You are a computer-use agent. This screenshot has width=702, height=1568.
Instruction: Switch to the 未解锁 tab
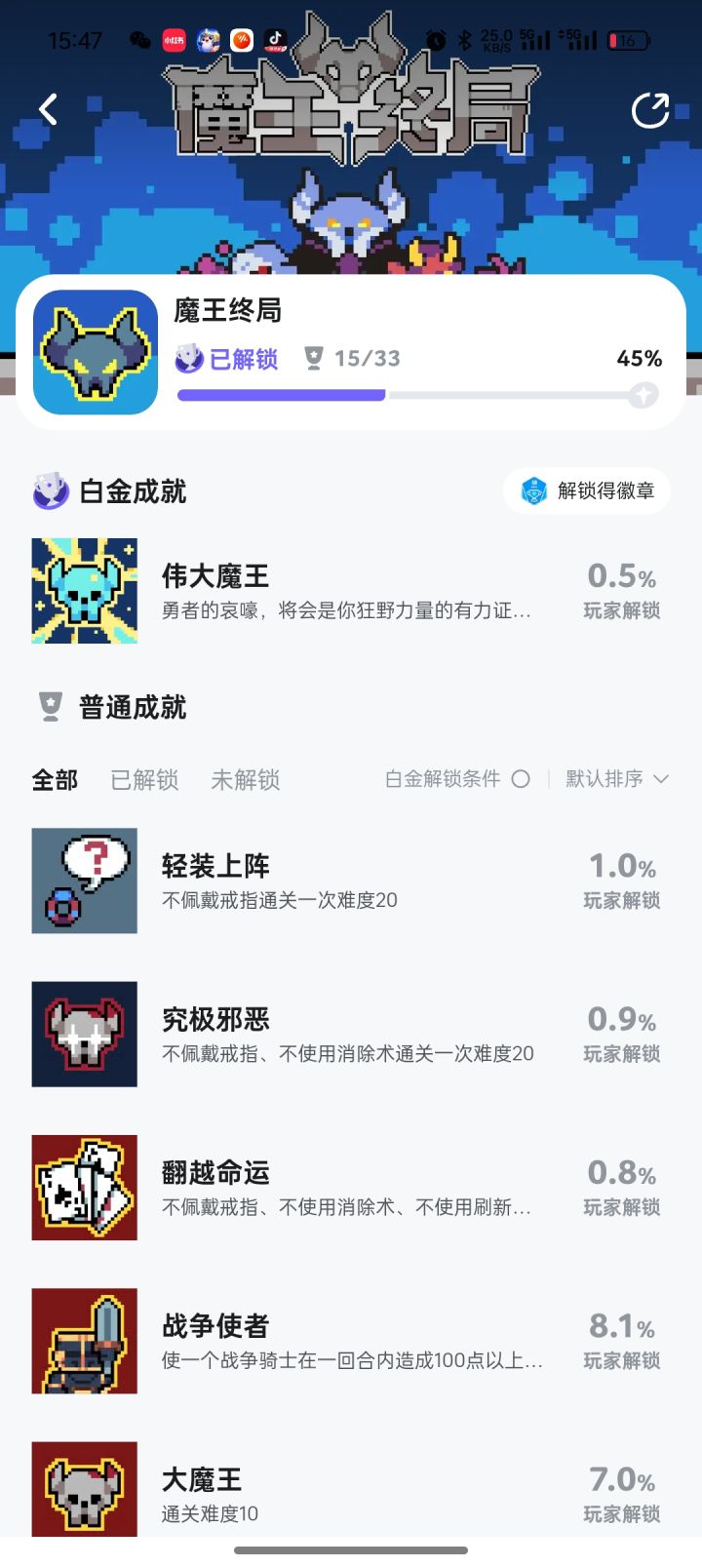245,779
